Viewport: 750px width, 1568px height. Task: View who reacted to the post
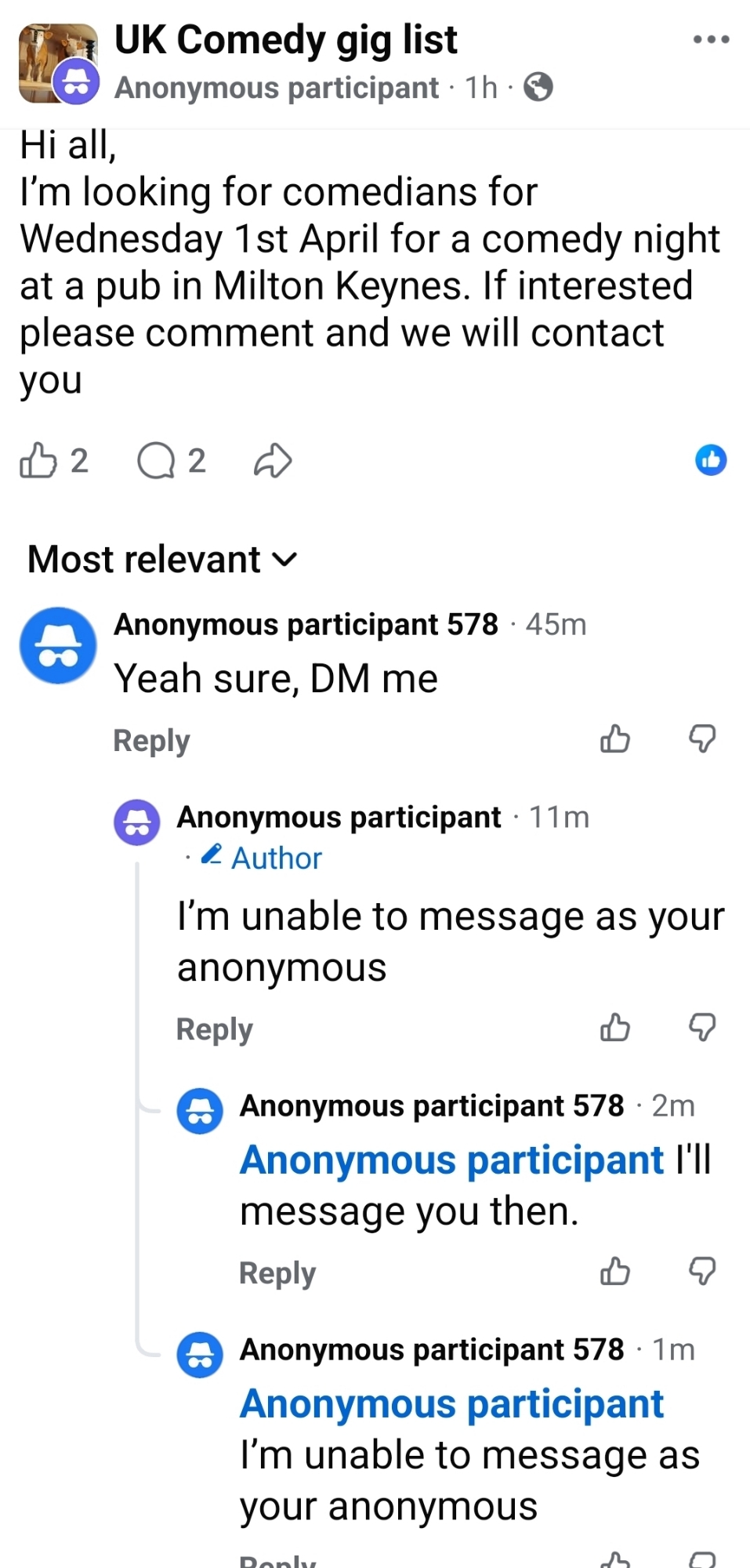pos(711,460)
